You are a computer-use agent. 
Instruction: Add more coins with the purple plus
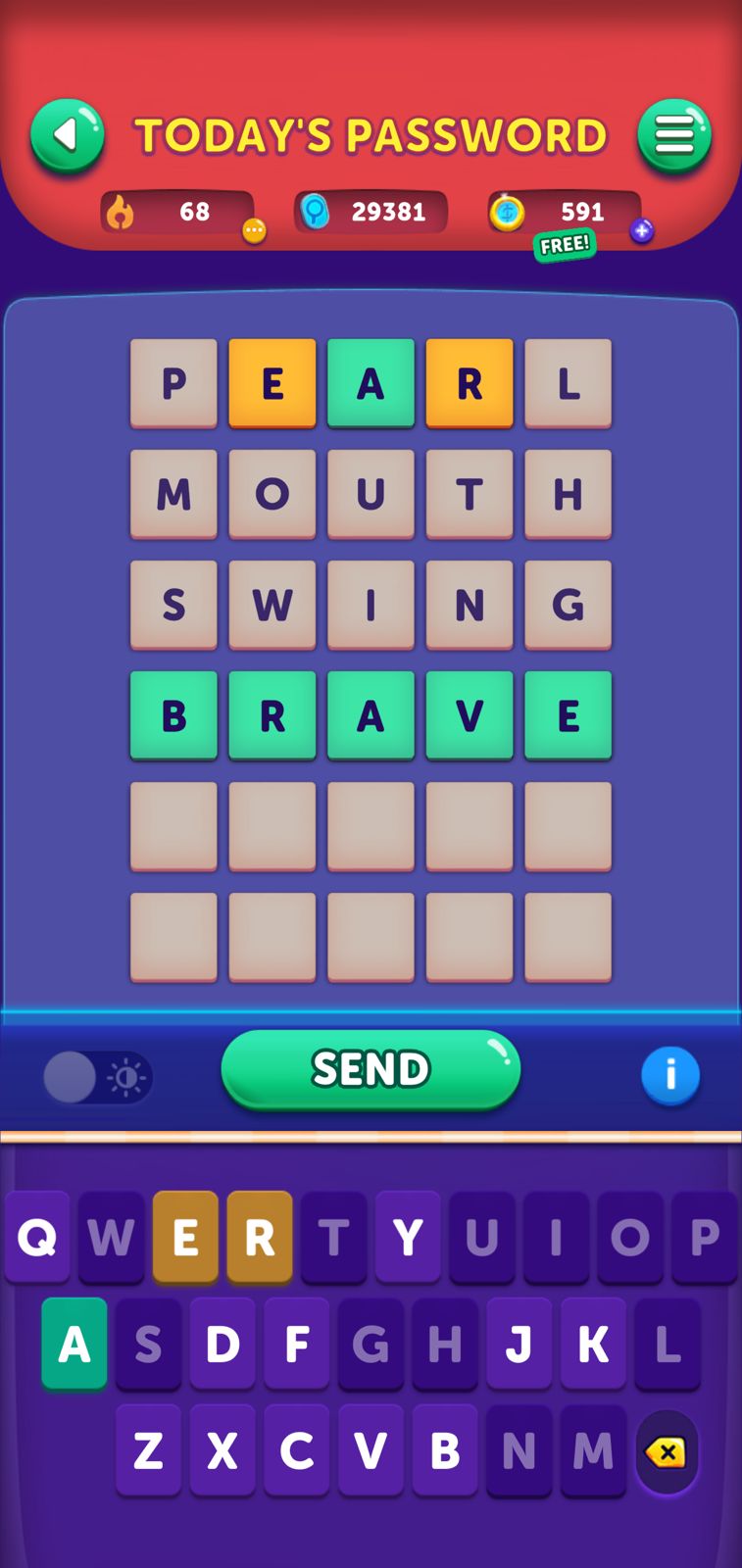click(642, 231)
